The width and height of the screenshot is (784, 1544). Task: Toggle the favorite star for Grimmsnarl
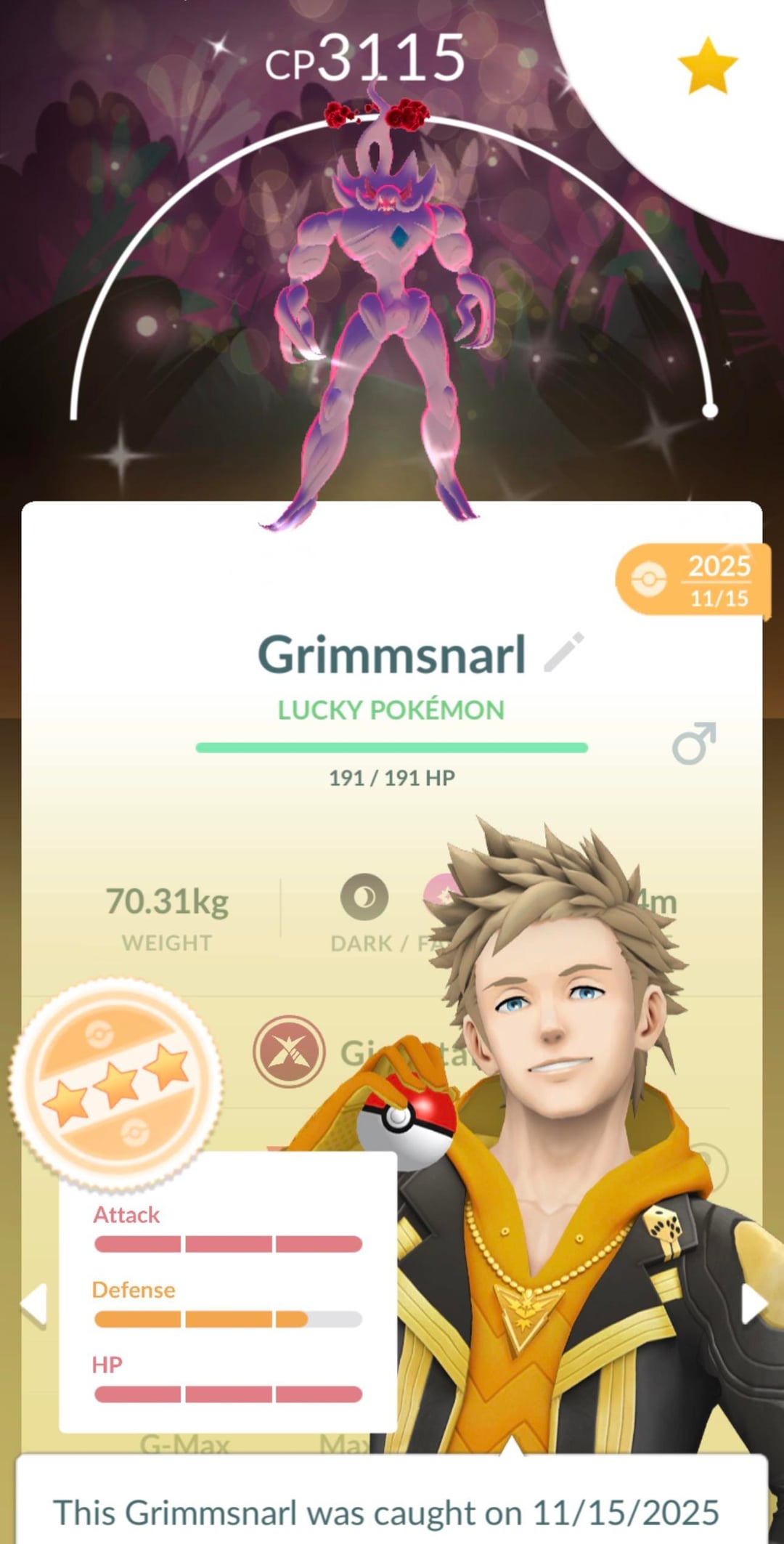click(x=708, y=67)
